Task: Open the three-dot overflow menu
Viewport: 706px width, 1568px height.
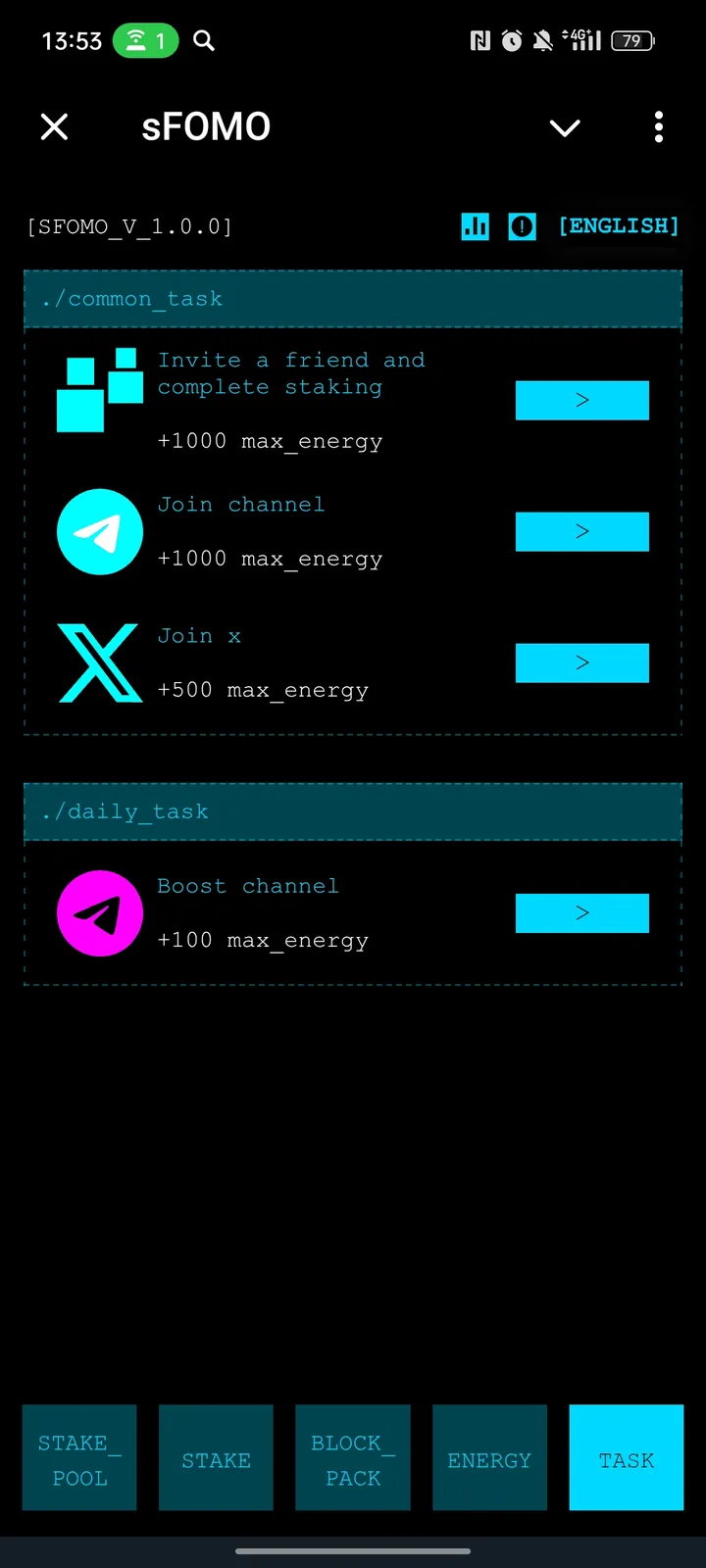Action: point(659,126)
